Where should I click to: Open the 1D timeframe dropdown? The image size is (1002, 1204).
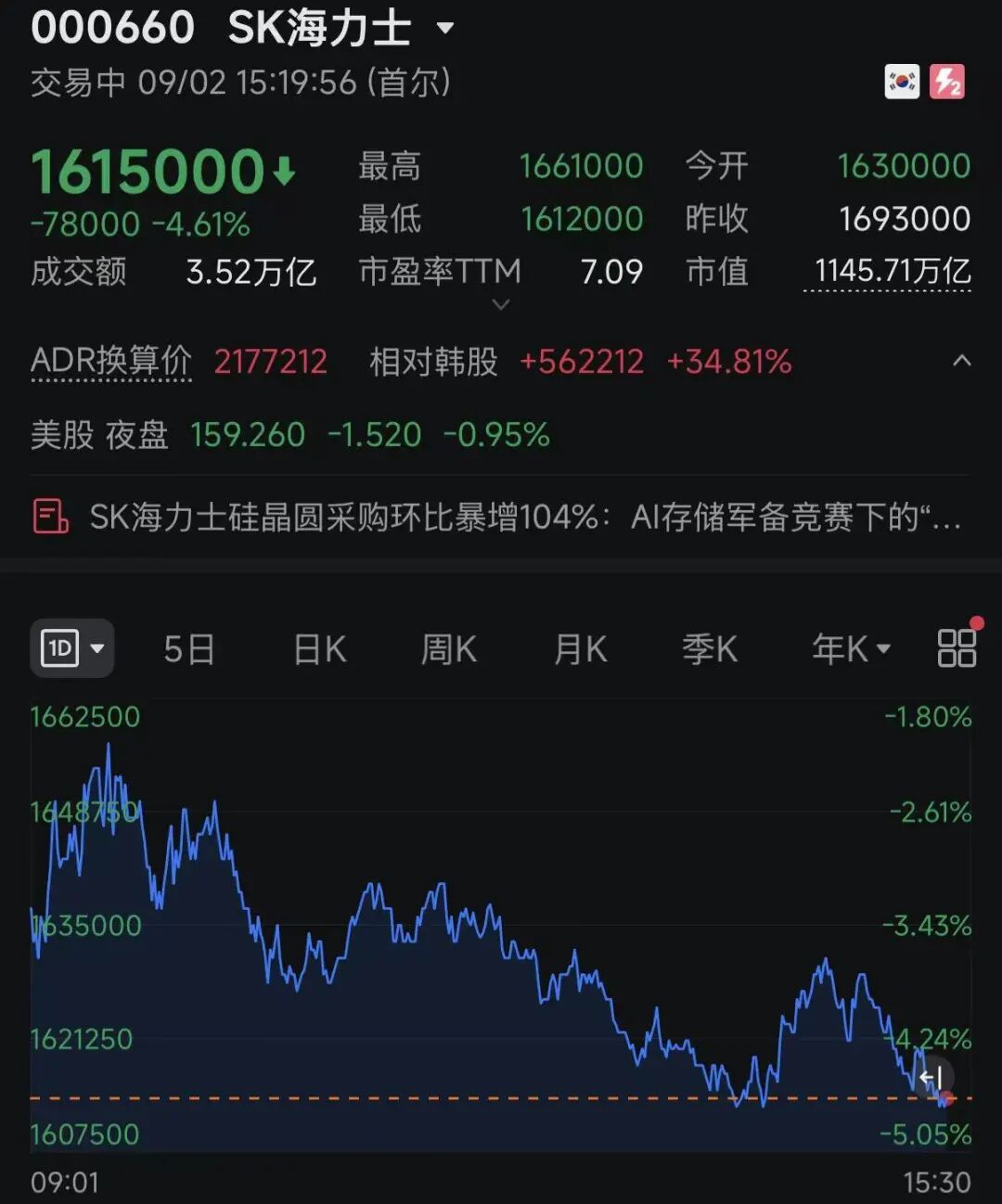[71, 647]
